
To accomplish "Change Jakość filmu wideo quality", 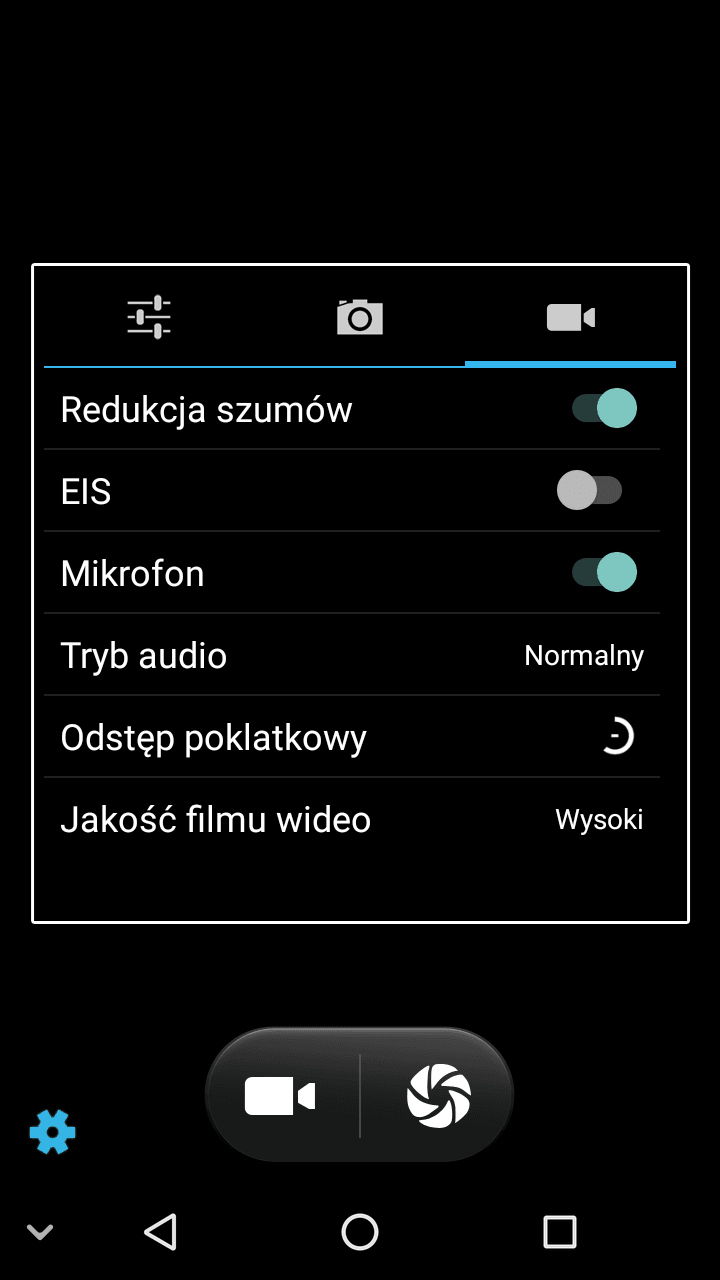I will click(352, 819).
